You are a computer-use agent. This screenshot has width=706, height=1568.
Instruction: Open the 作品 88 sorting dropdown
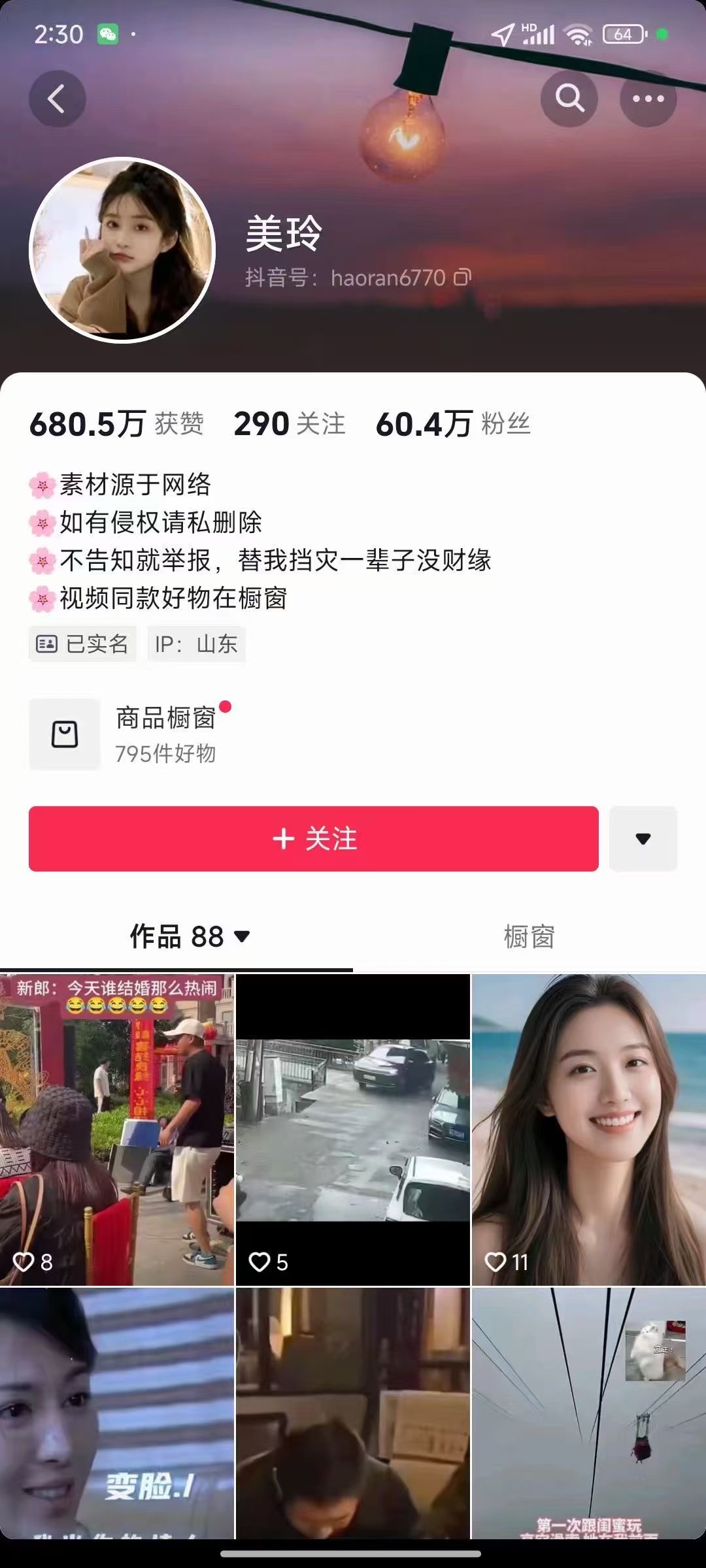[190, 936]
